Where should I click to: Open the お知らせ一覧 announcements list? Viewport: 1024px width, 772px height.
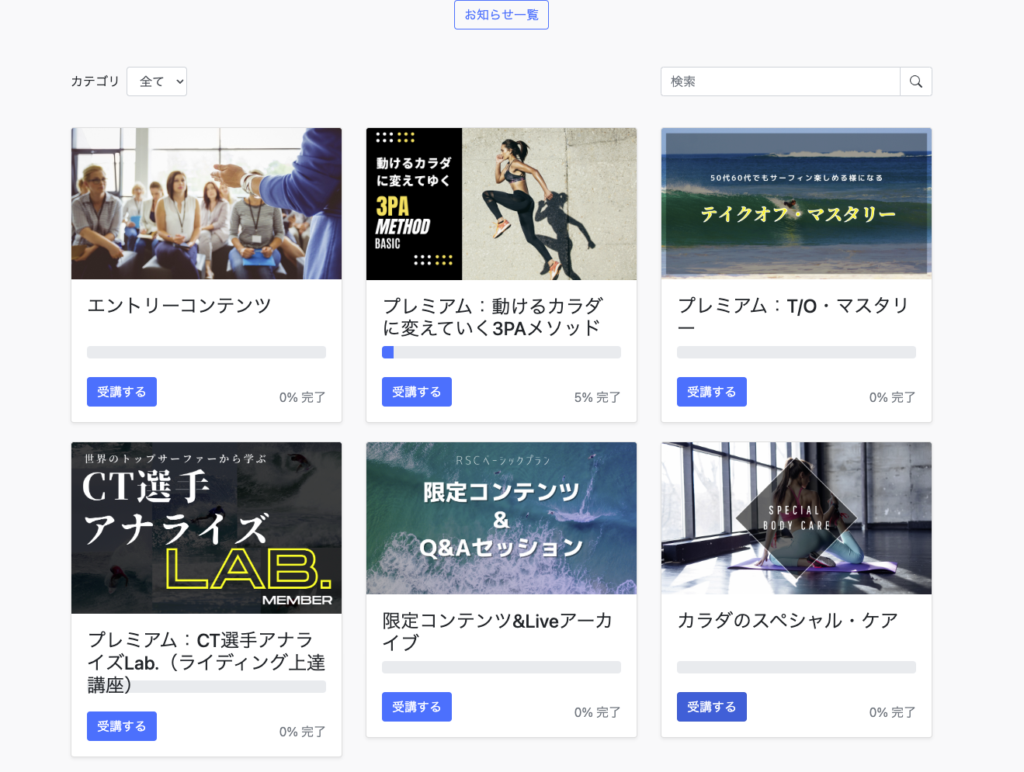tap(501, 15)
